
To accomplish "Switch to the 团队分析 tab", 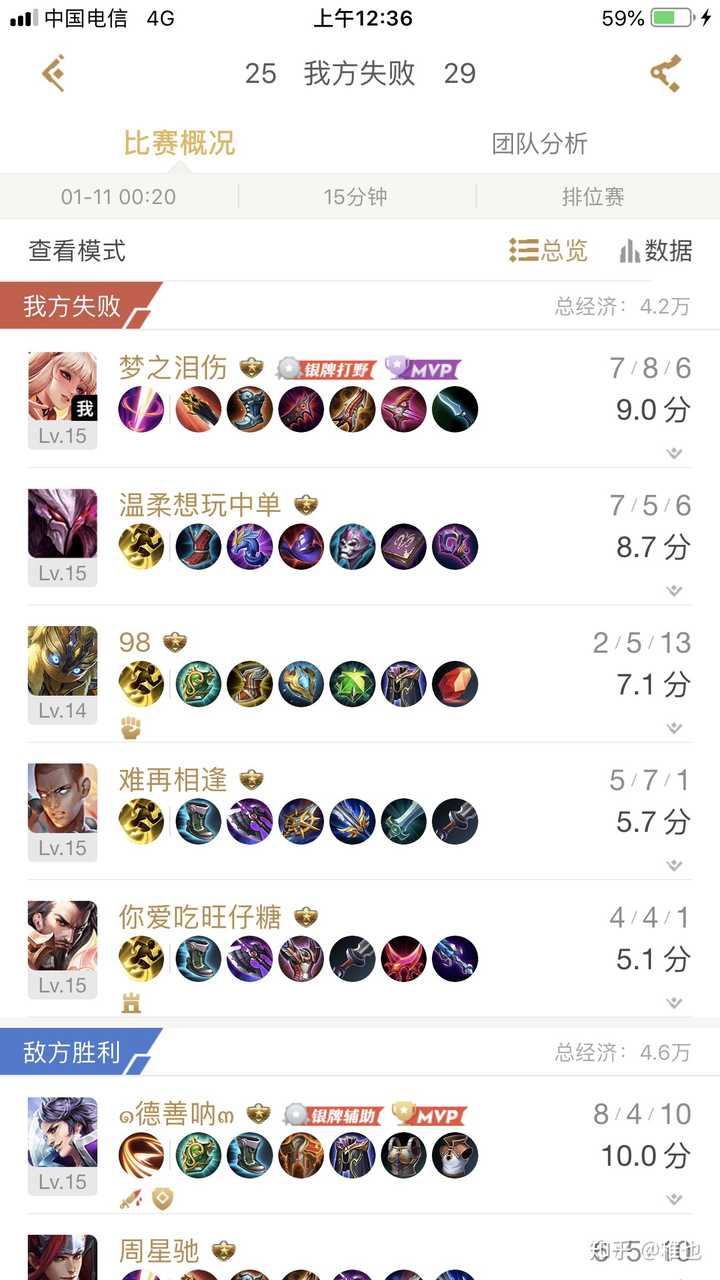I will [x=540, y=143].
